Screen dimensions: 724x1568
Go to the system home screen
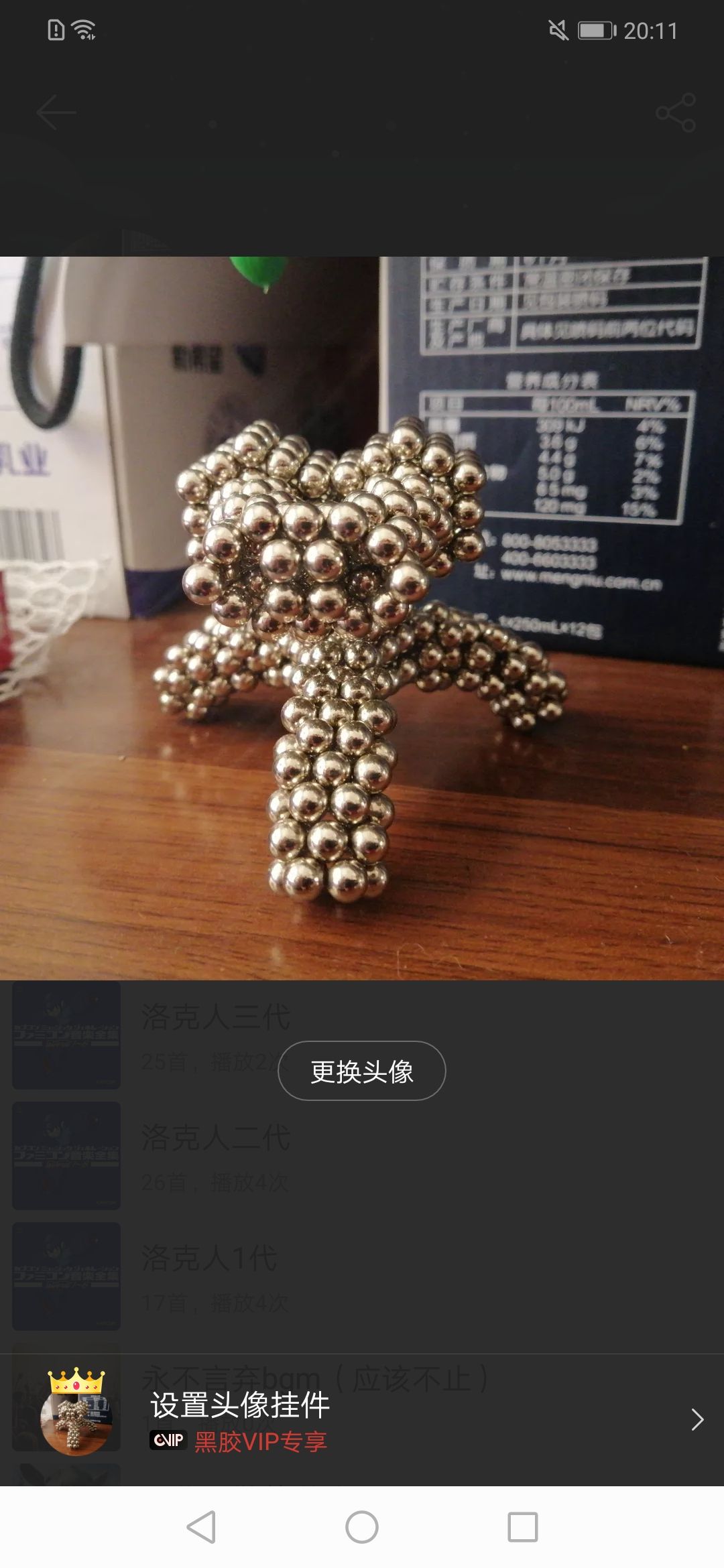pyautogui.click(x=362, y=1527)
